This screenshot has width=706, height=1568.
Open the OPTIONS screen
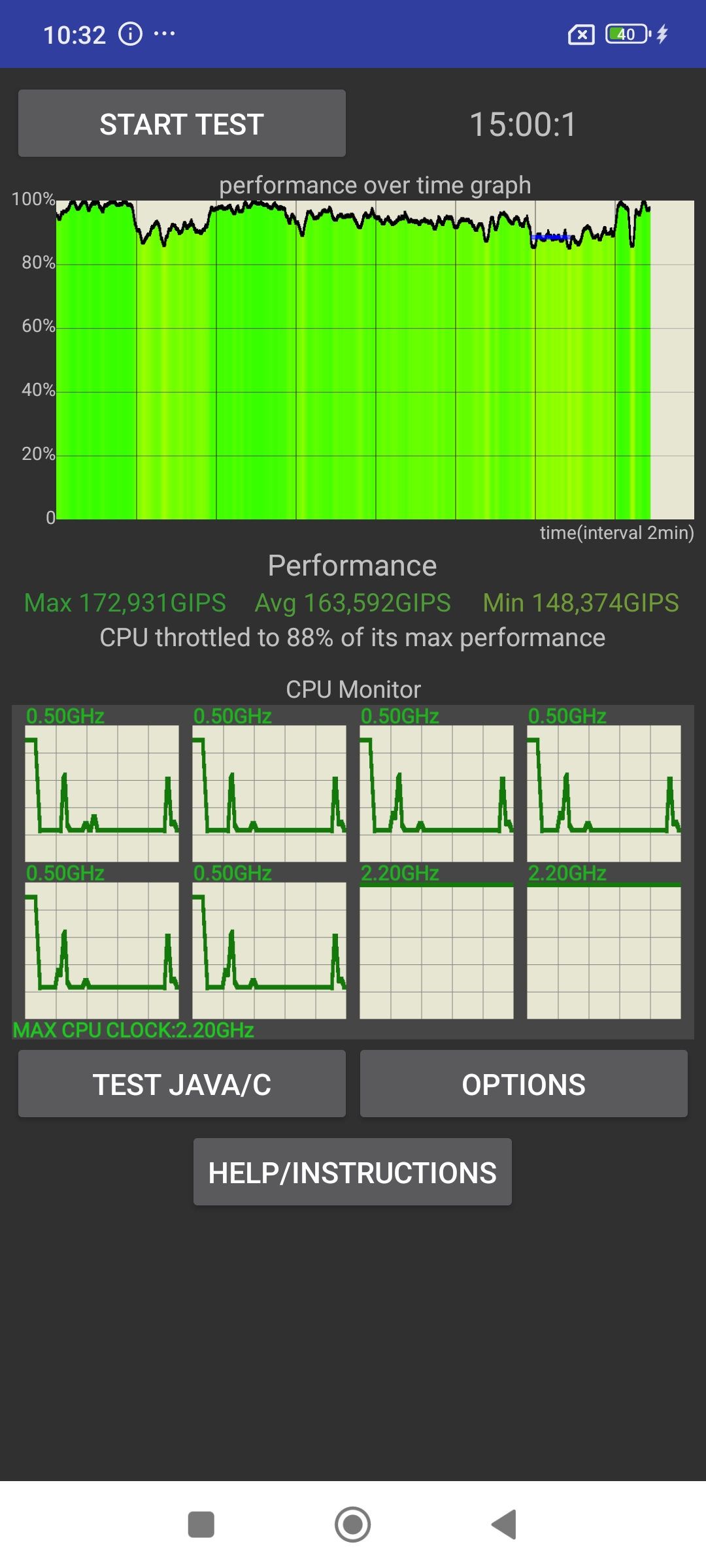(x=524, y=1085)
